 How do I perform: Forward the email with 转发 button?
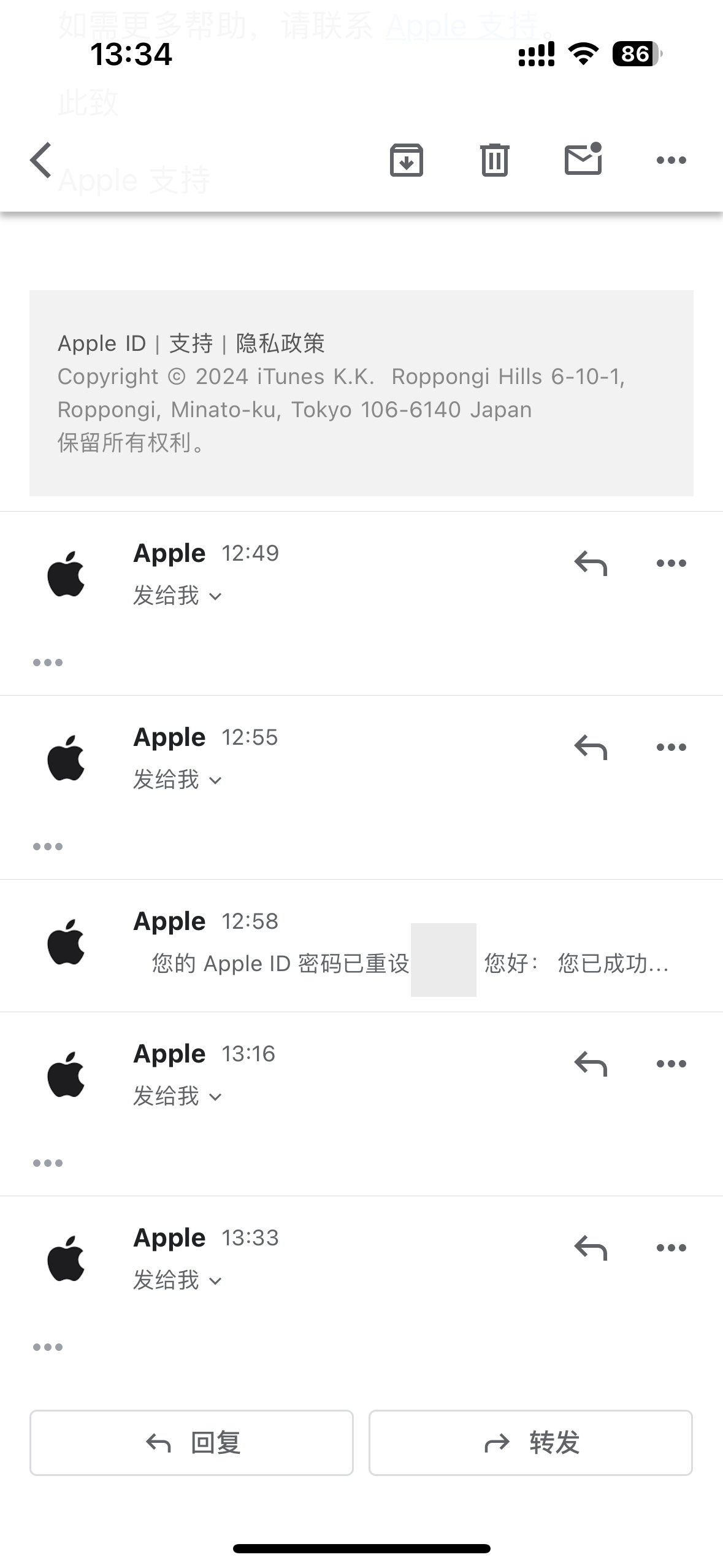tap(530, 1442)
